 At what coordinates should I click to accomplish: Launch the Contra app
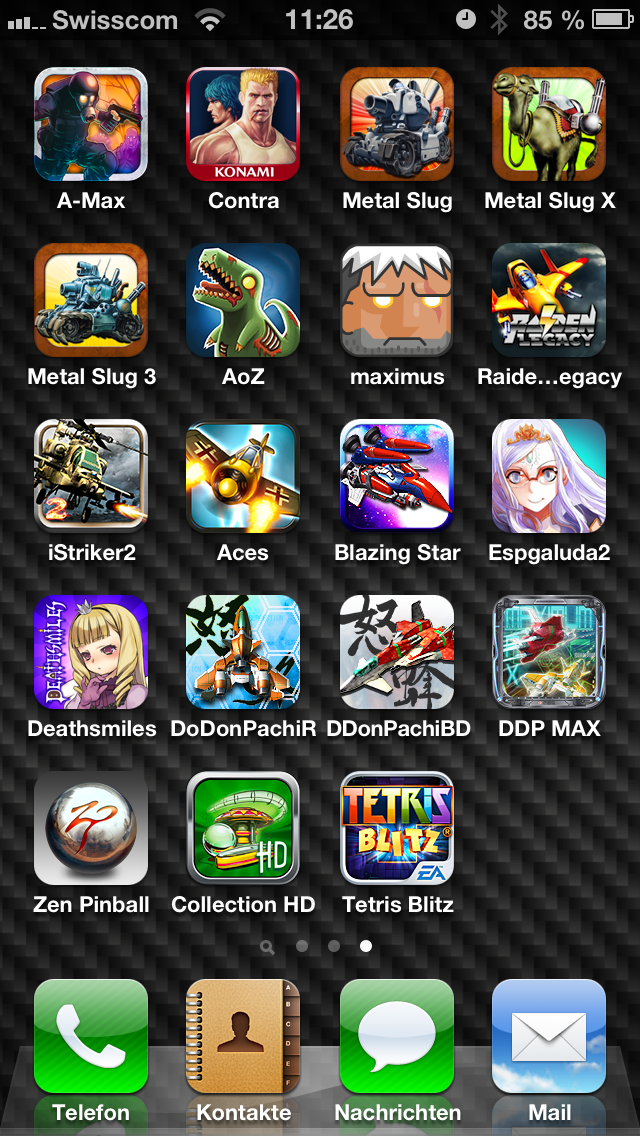tap(243, 124)
